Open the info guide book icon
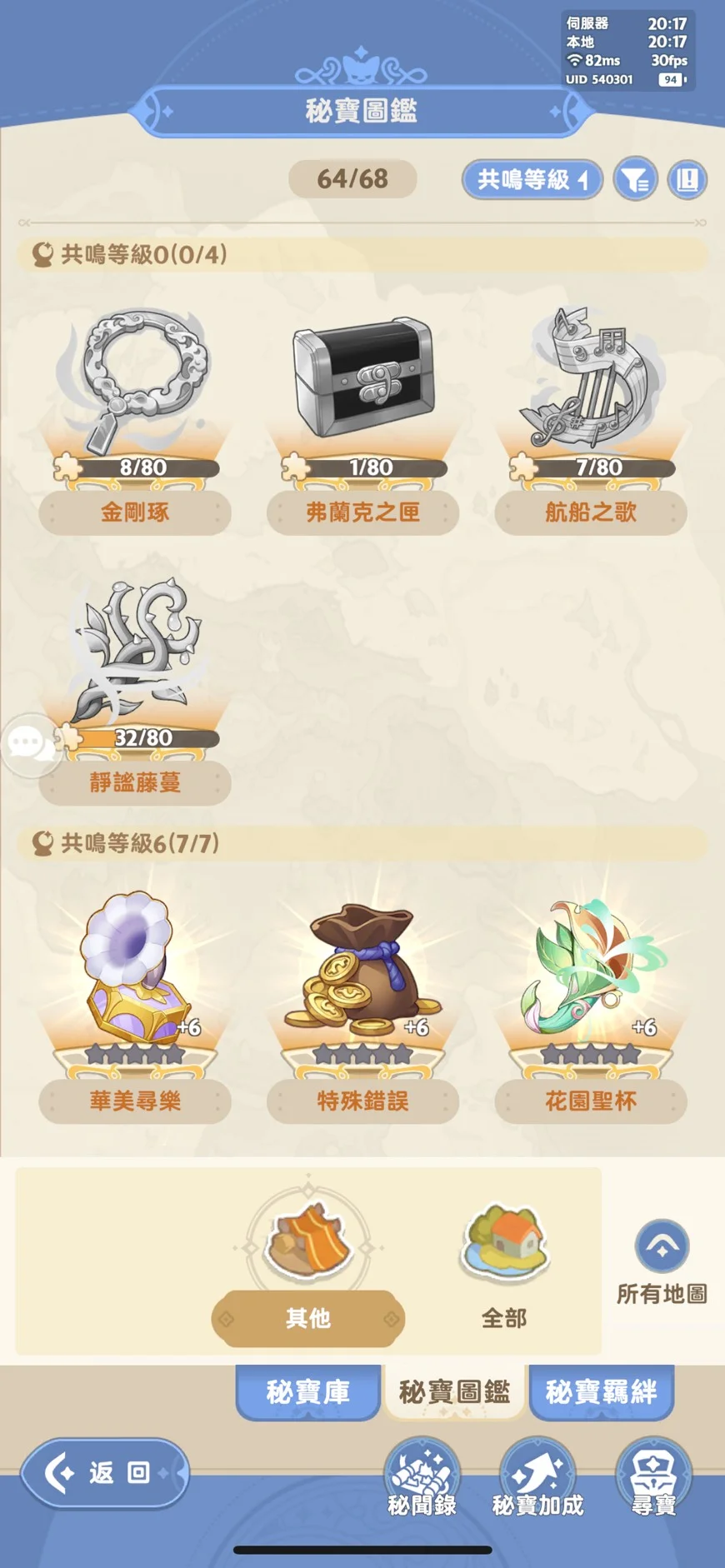Viewport: 725px width, 1568px height. tap(687, 180)
